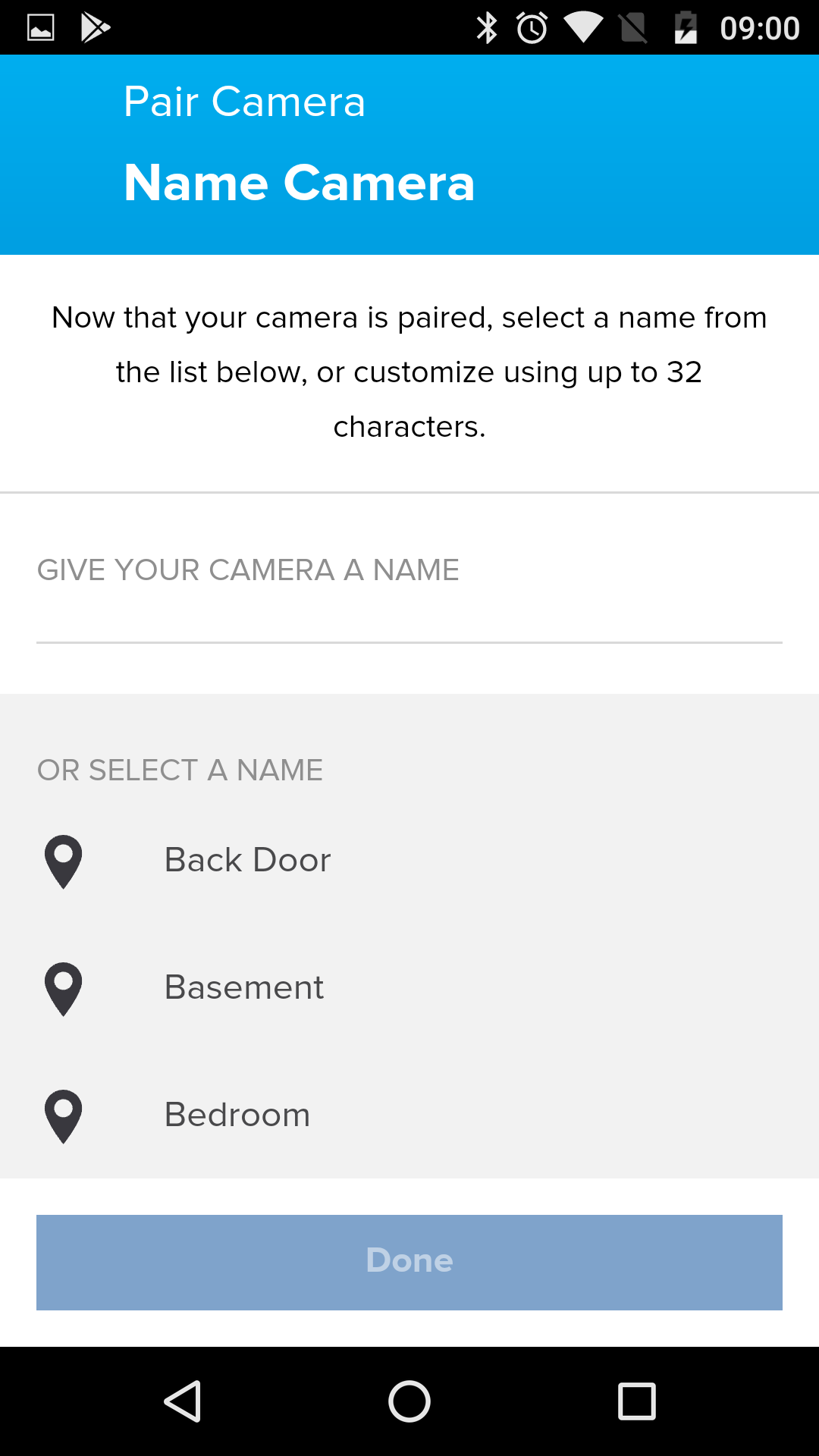Image resolution: width=819 pixels, height=1456 pixels.
Task: Choose Basement from the name list
Action: point(409,988)
